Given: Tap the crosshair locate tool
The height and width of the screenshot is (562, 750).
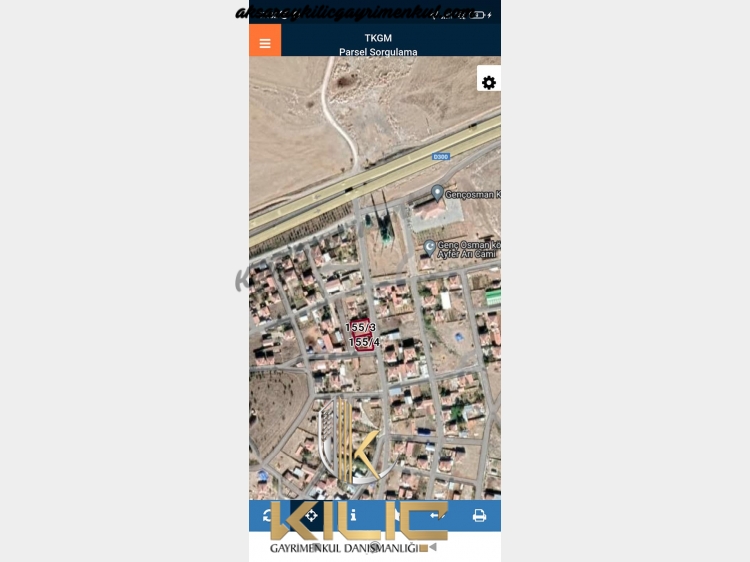Looking at the screenshot, I should 311,516.
